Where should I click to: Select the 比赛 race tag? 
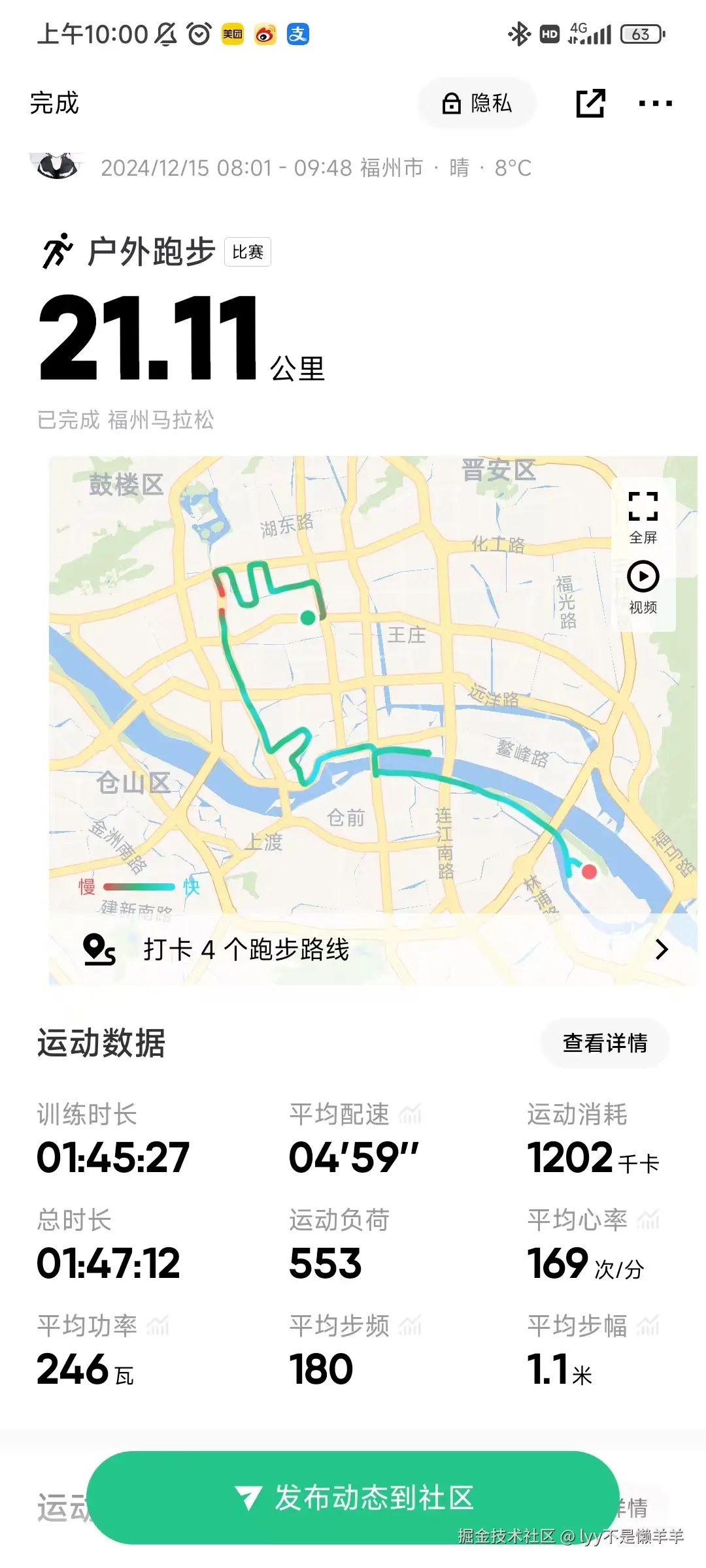pyautogui.click(x=247, y=252)
